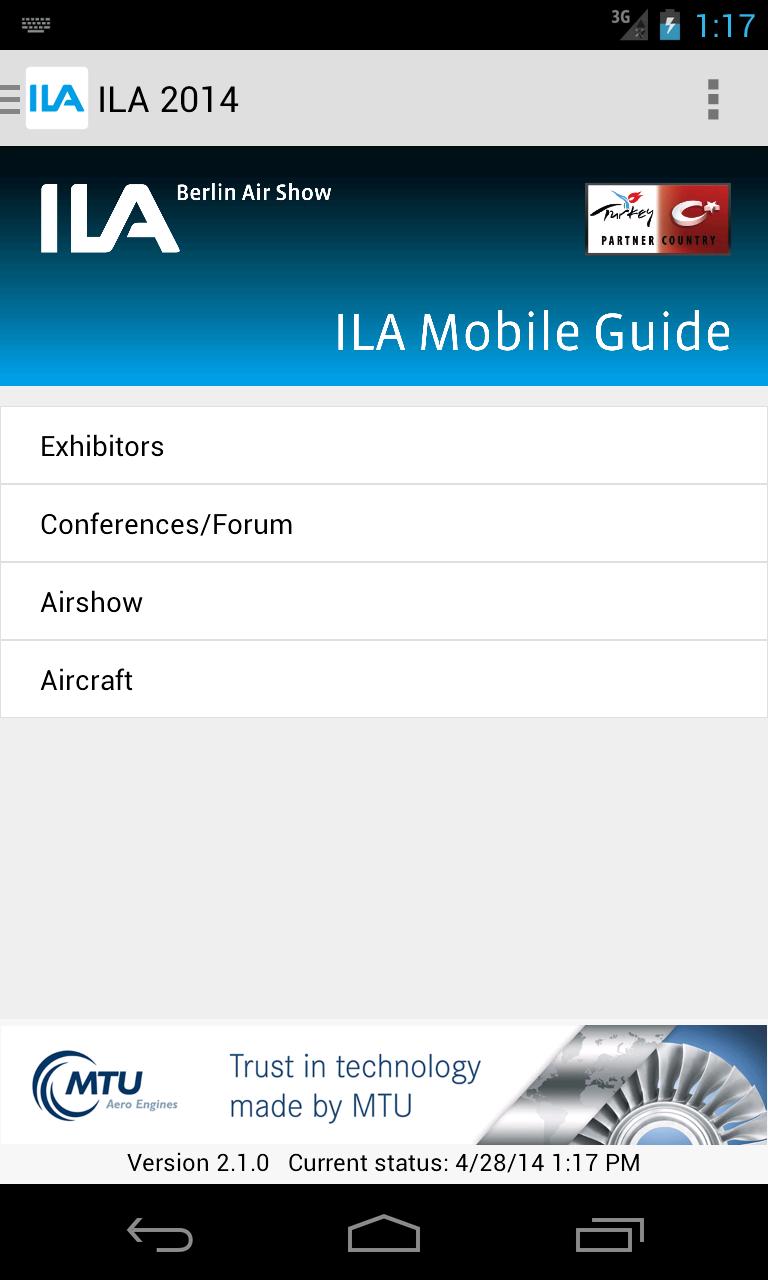Image resolution: width=768 pixels, height=1280 pixels.
Task: Open the MTU advertisement banner
Action: point(384,1084)
